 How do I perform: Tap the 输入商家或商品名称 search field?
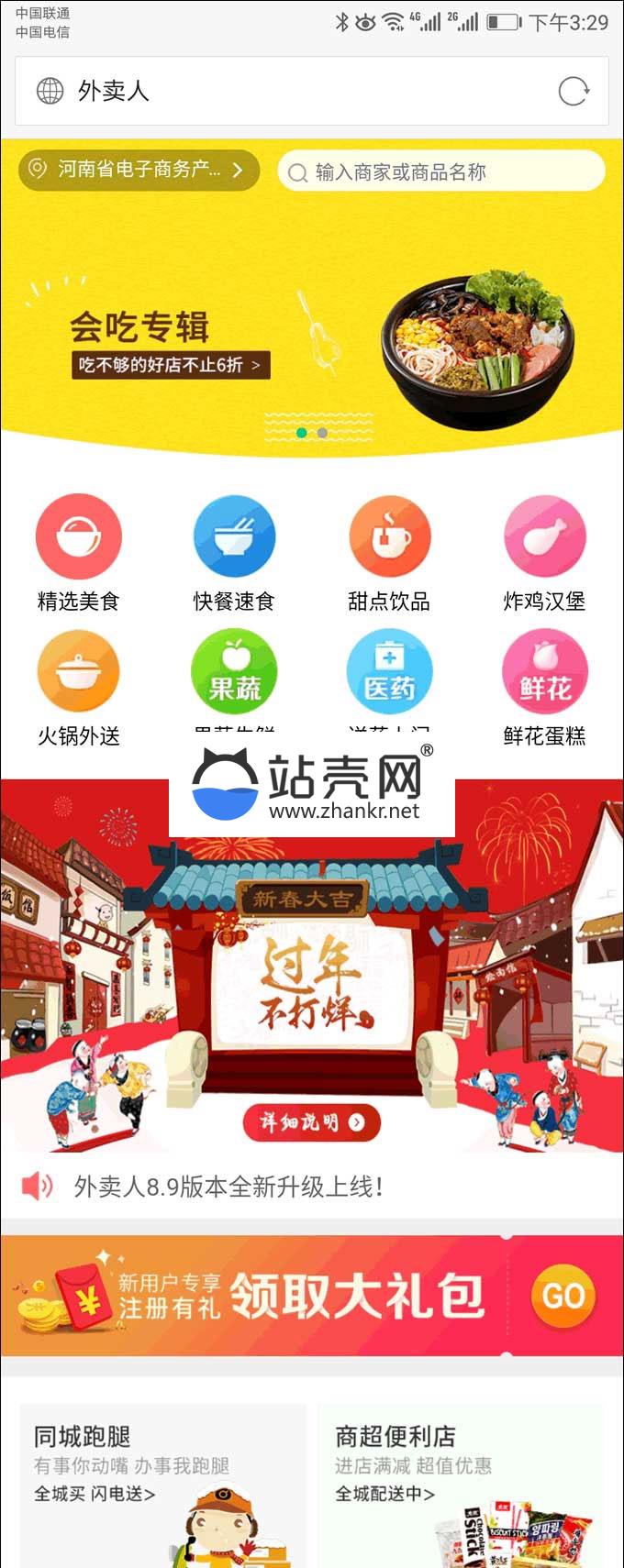coord(440,171)
